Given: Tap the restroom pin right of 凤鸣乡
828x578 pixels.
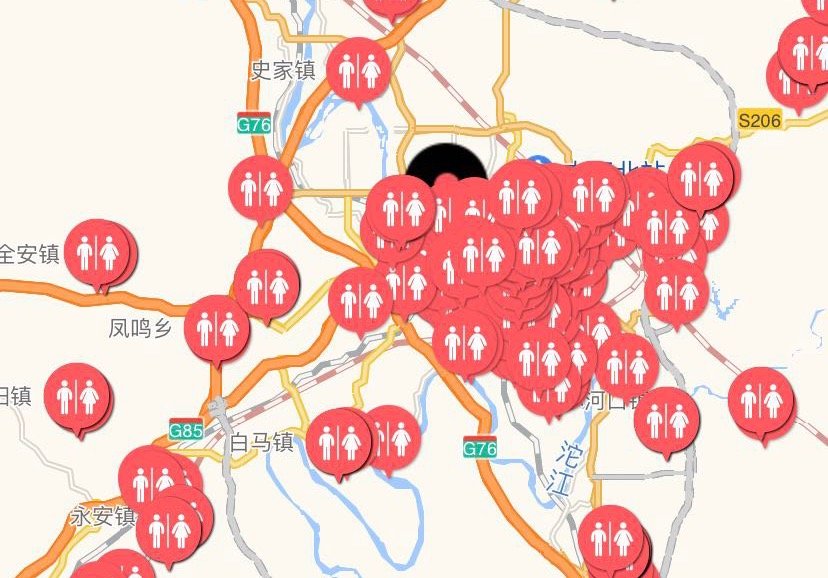Looking at the screenshot, I should pyautogui.click(x=218, y=327).
